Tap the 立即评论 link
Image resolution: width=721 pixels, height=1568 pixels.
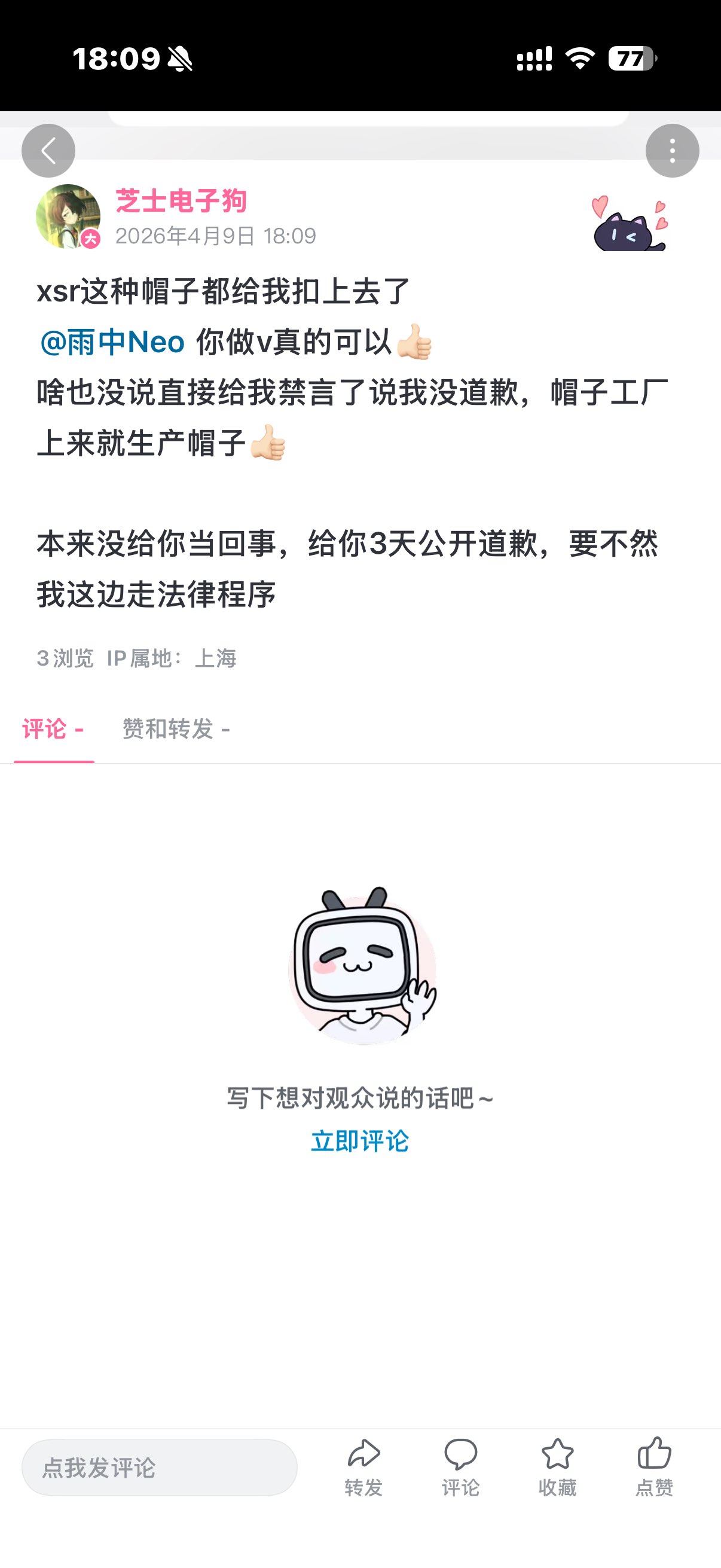[359, 1141]
